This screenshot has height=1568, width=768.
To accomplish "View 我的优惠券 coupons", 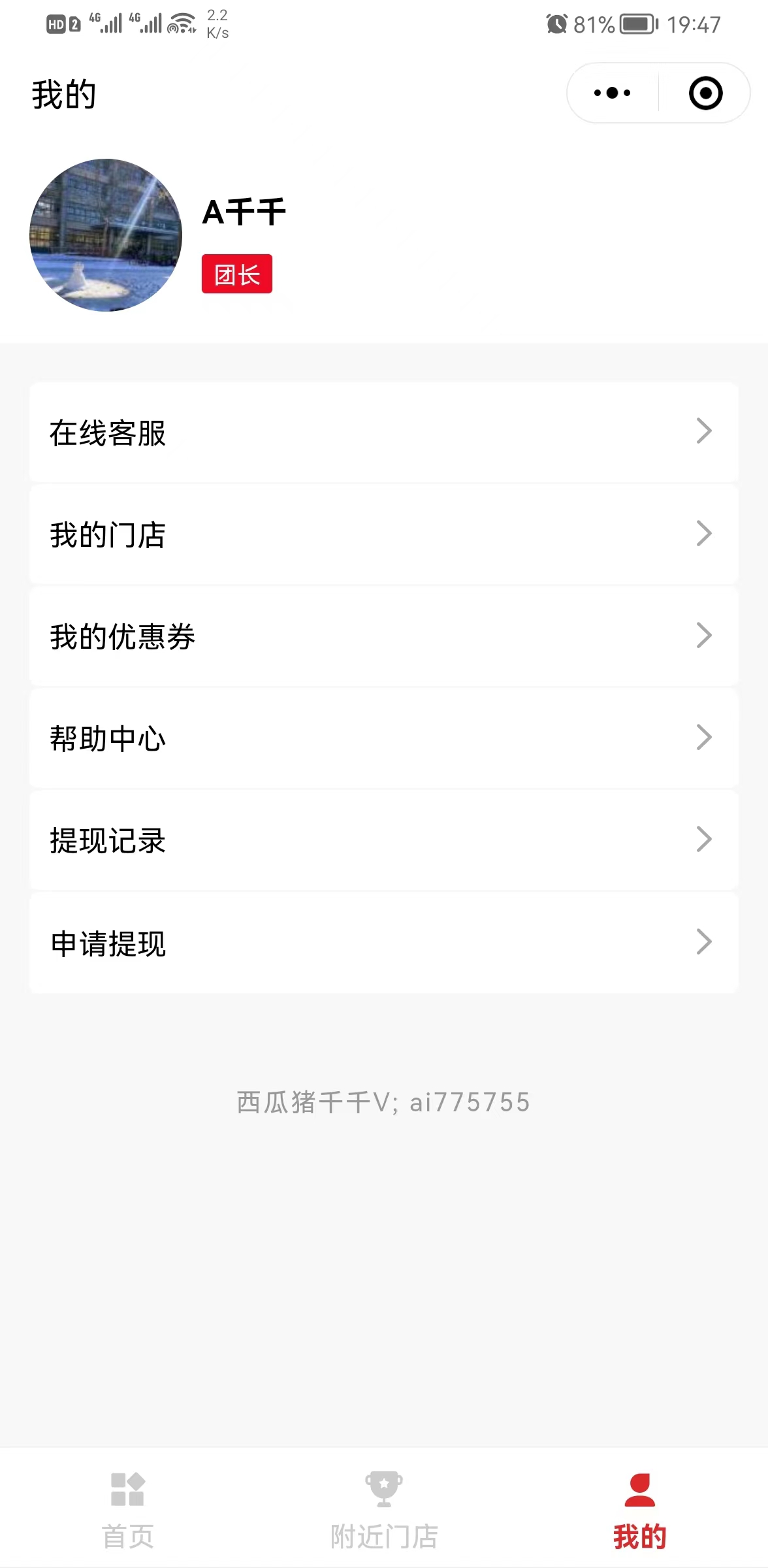I will [384, 636].
